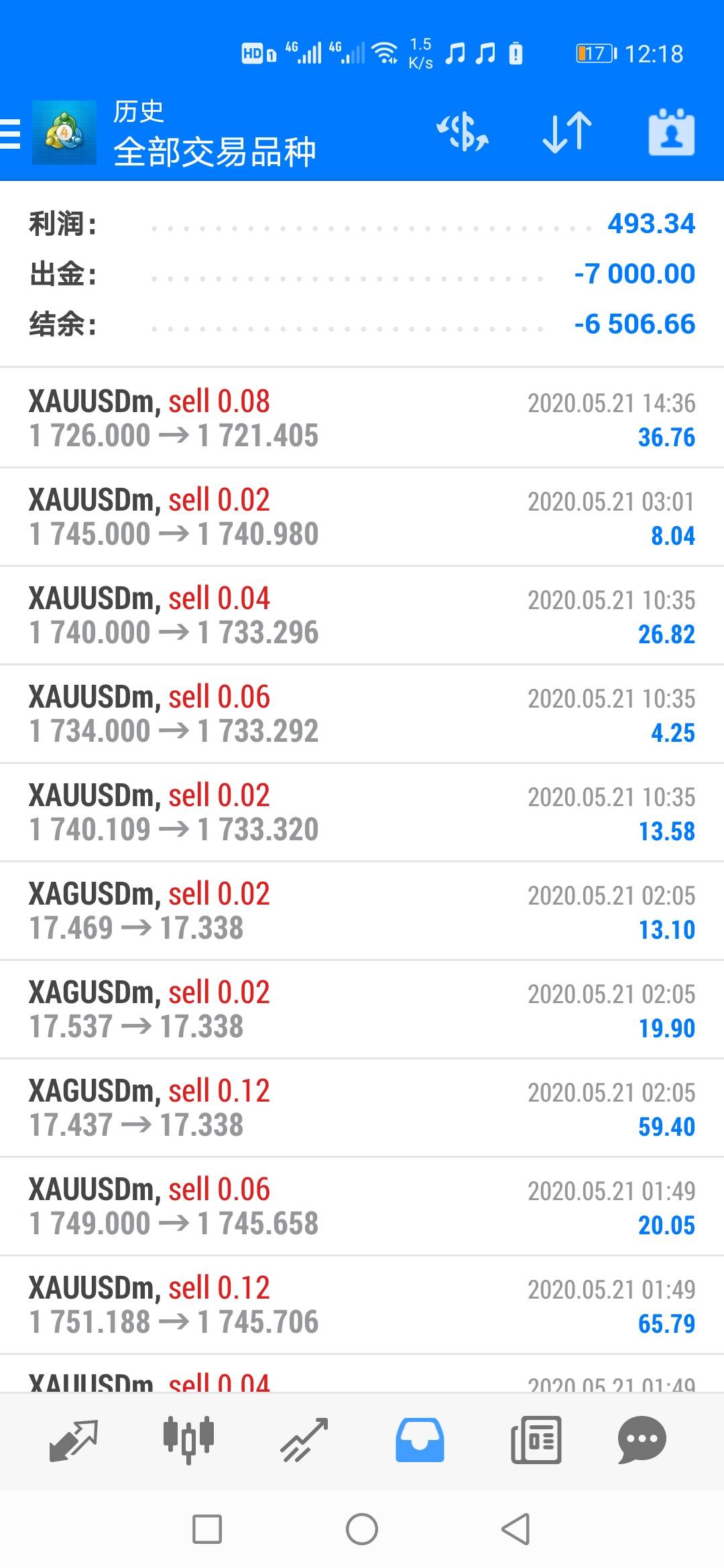Go back using the system back button
This screenshot has height=1568, width=724.
pyautogui.click(x=516, y=1529)
